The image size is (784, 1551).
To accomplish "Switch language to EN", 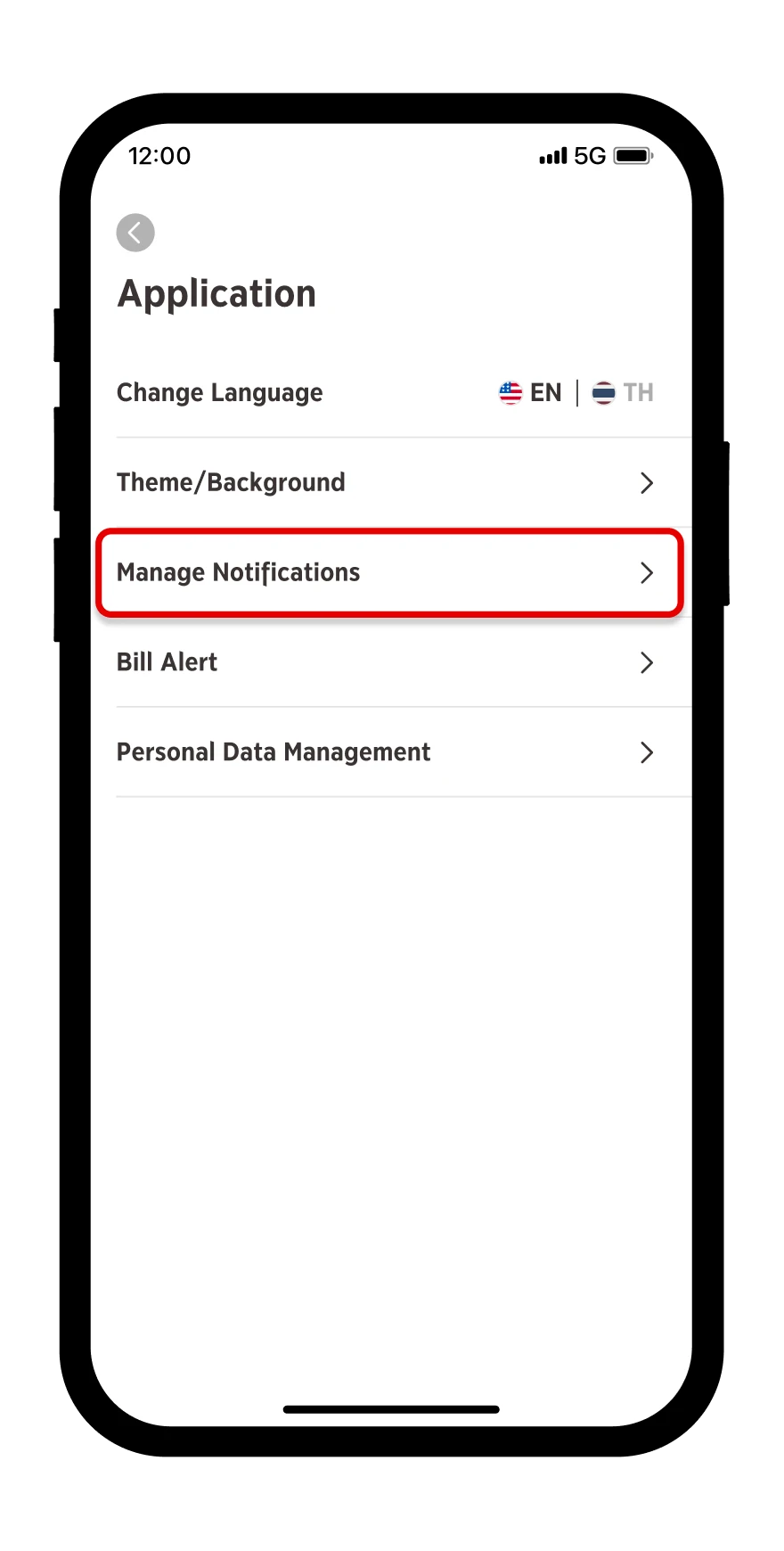I will [x=530, y=392].
